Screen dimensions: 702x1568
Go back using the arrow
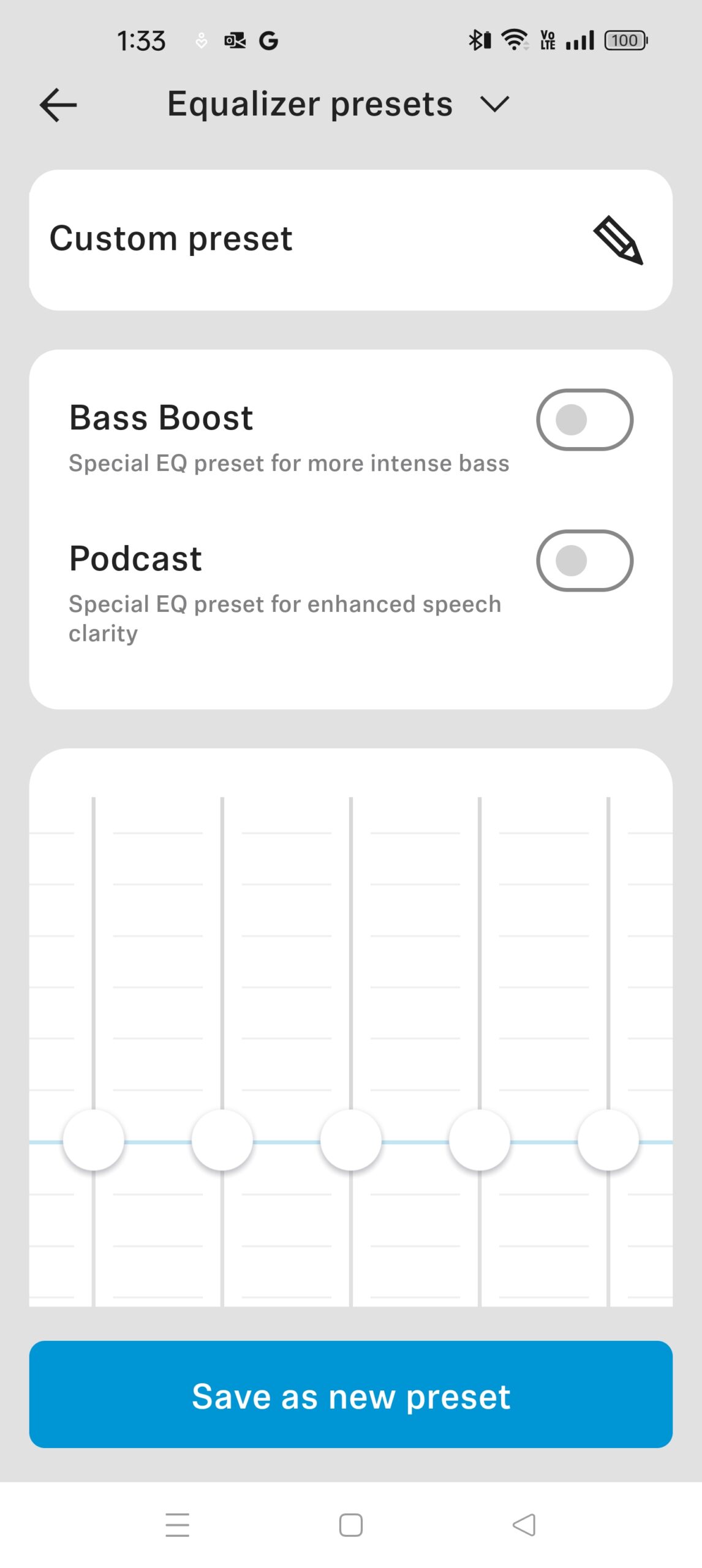(58, 105)
